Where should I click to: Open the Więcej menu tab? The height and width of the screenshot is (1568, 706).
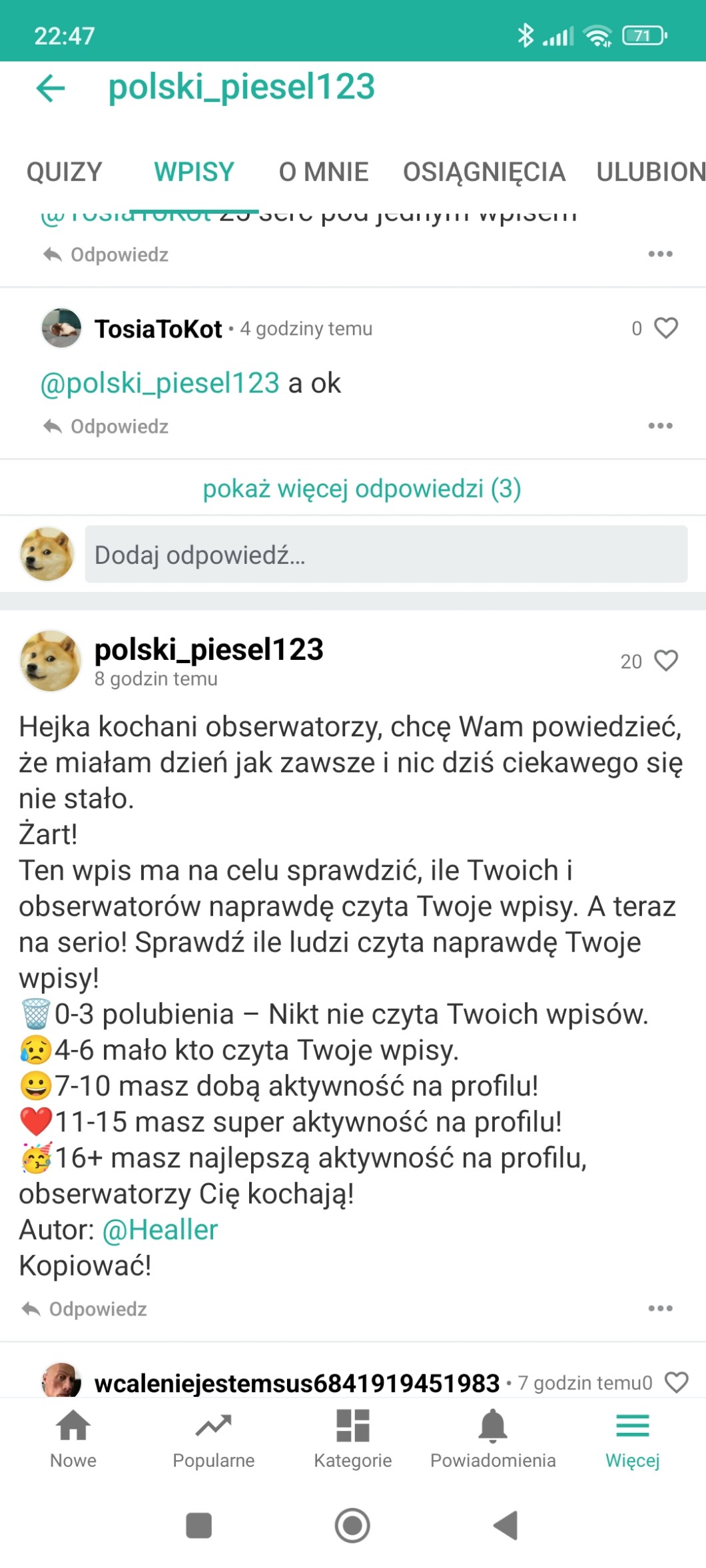(632, 1438)
